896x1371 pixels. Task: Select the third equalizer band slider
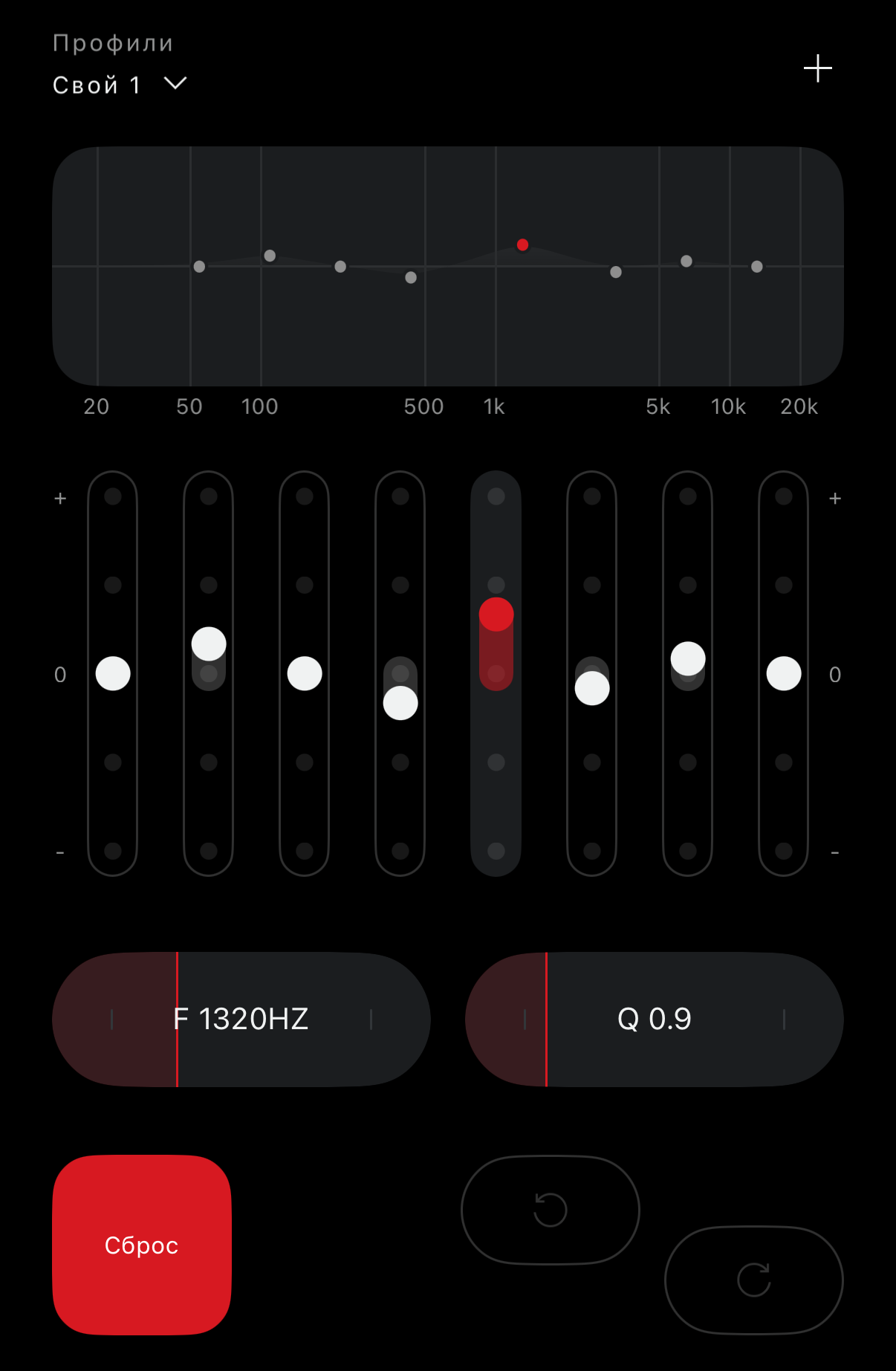305,674
